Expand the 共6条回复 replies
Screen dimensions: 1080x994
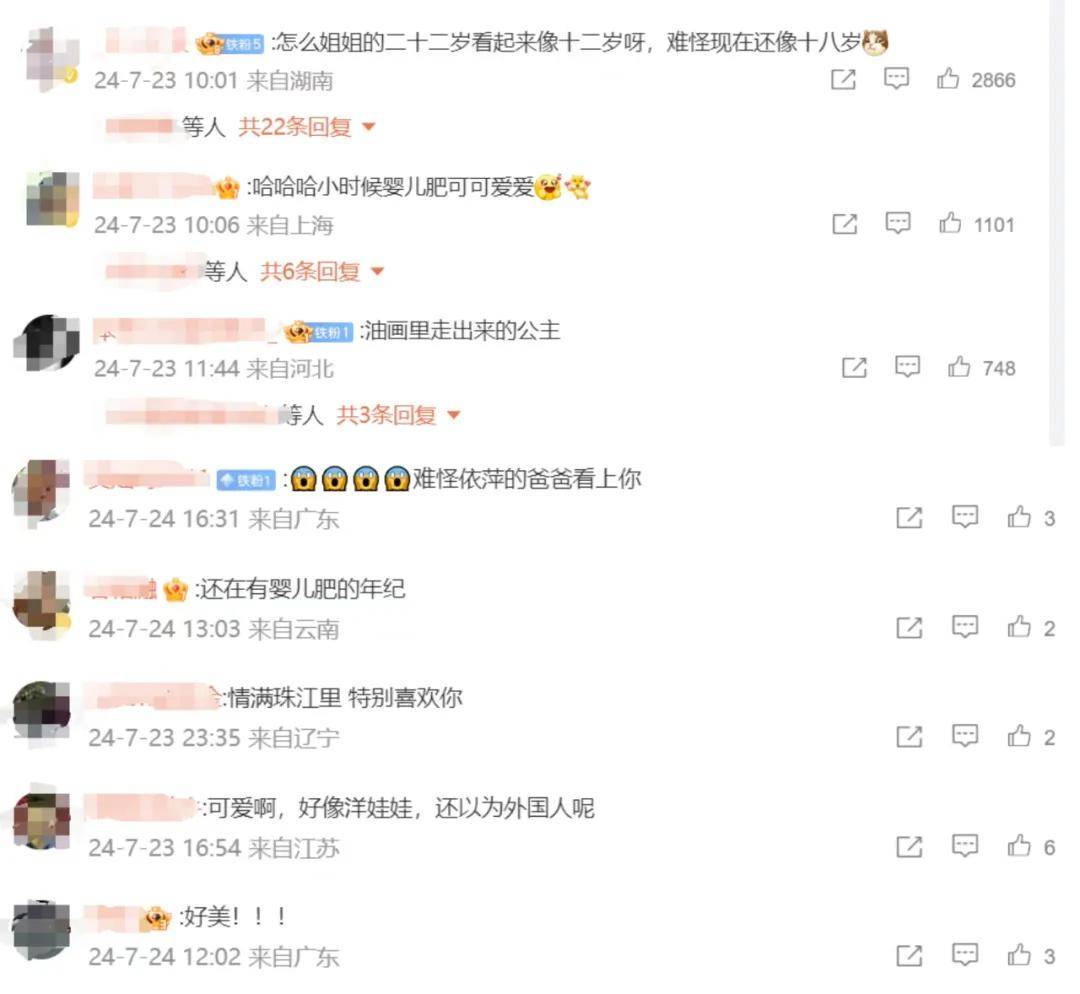click(322, 271)
